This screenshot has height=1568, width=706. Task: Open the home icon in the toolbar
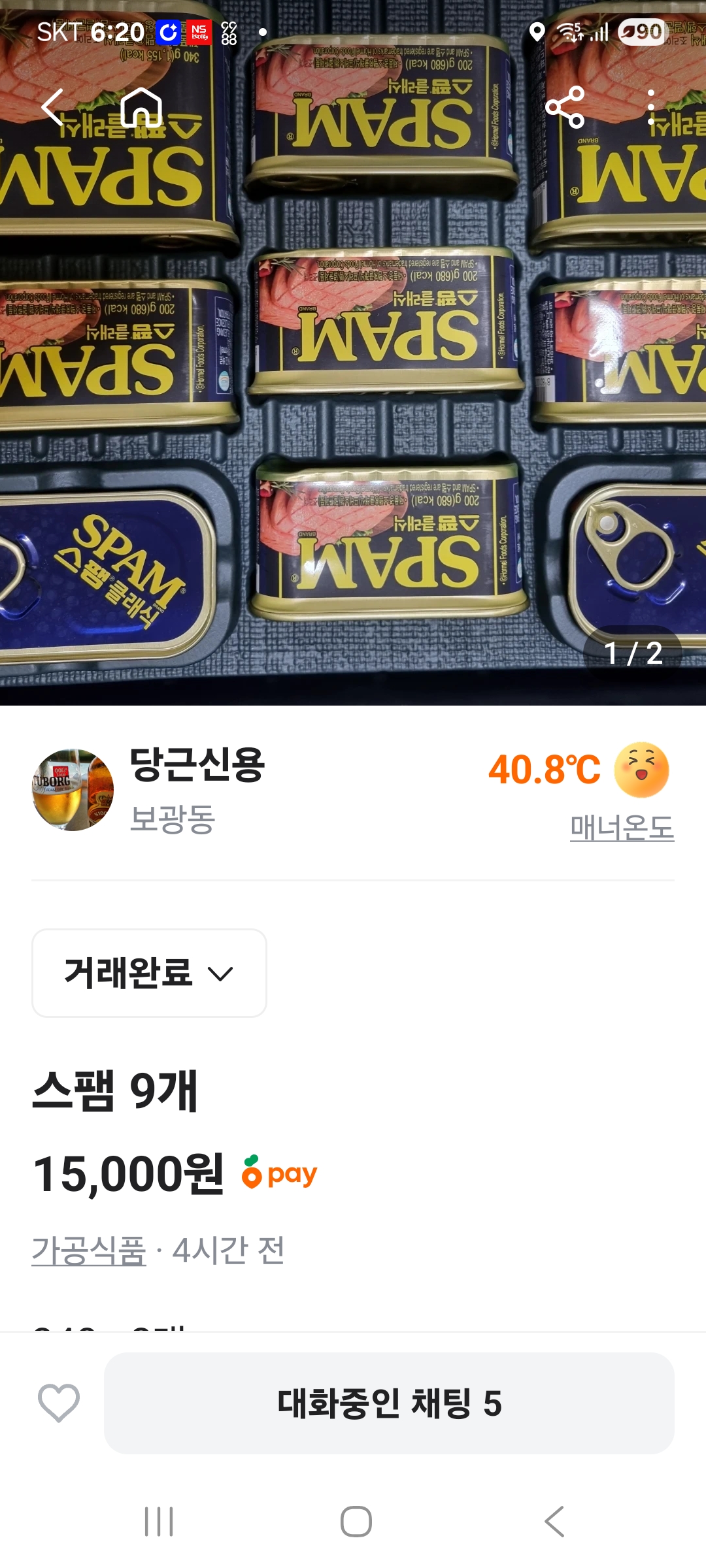(x=141, y=107)
